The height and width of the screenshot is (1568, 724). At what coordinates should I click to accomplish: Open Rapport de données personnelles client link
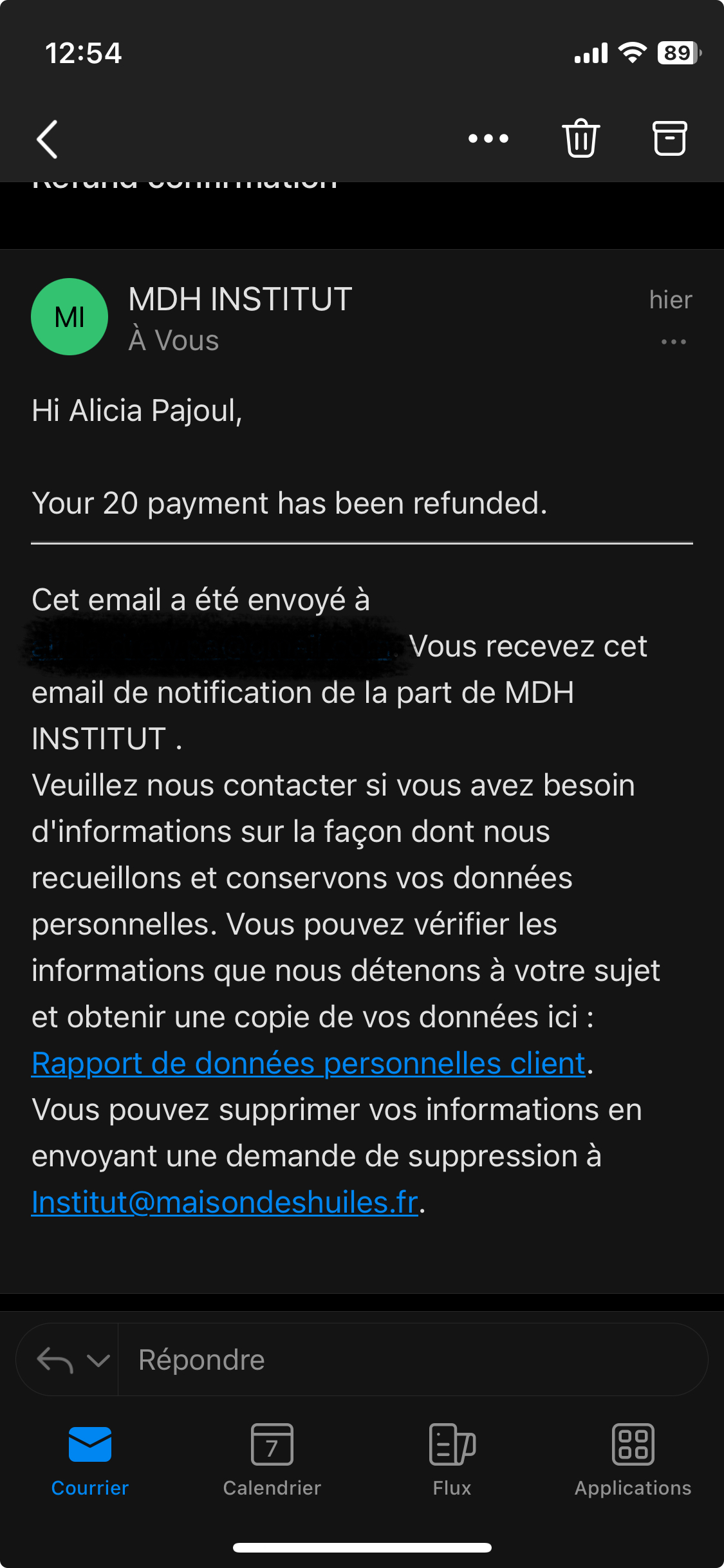point(308,1063)
